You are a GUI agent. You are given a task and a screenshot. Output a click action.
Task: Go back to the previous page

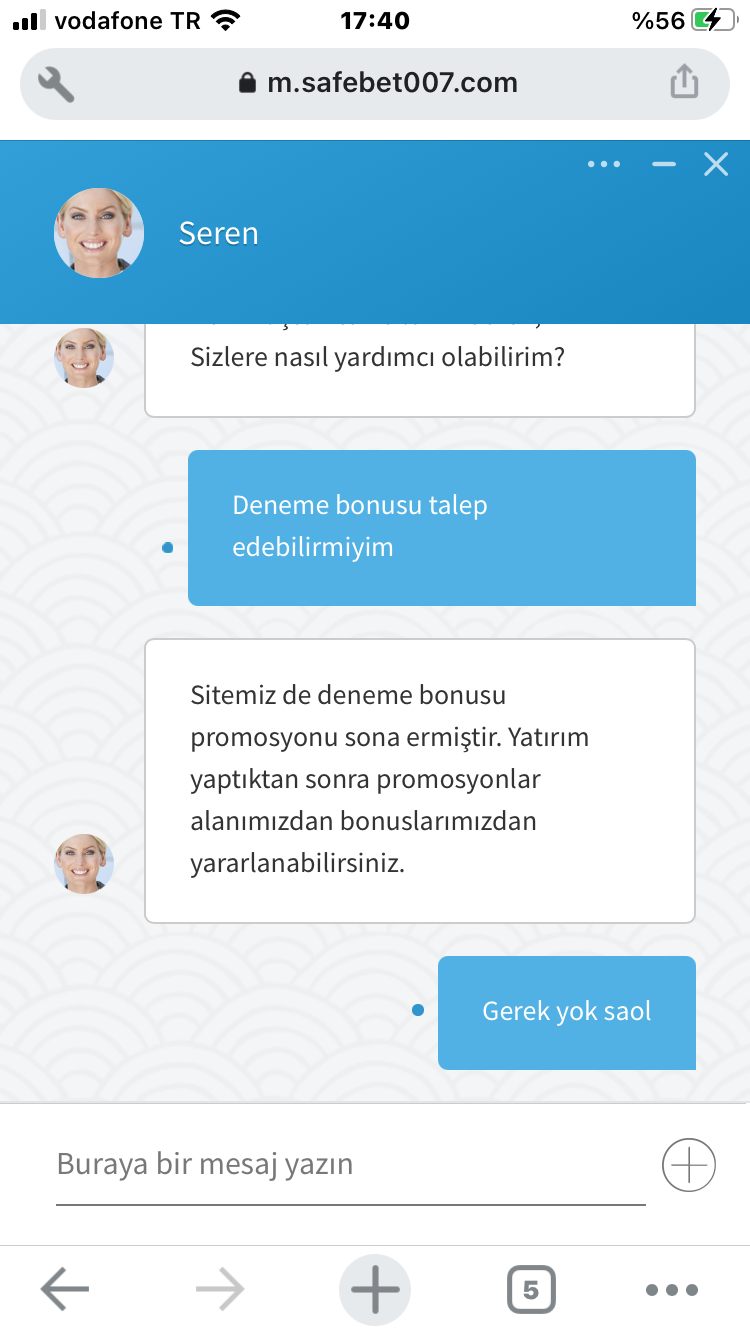(x=65, y=1290)
